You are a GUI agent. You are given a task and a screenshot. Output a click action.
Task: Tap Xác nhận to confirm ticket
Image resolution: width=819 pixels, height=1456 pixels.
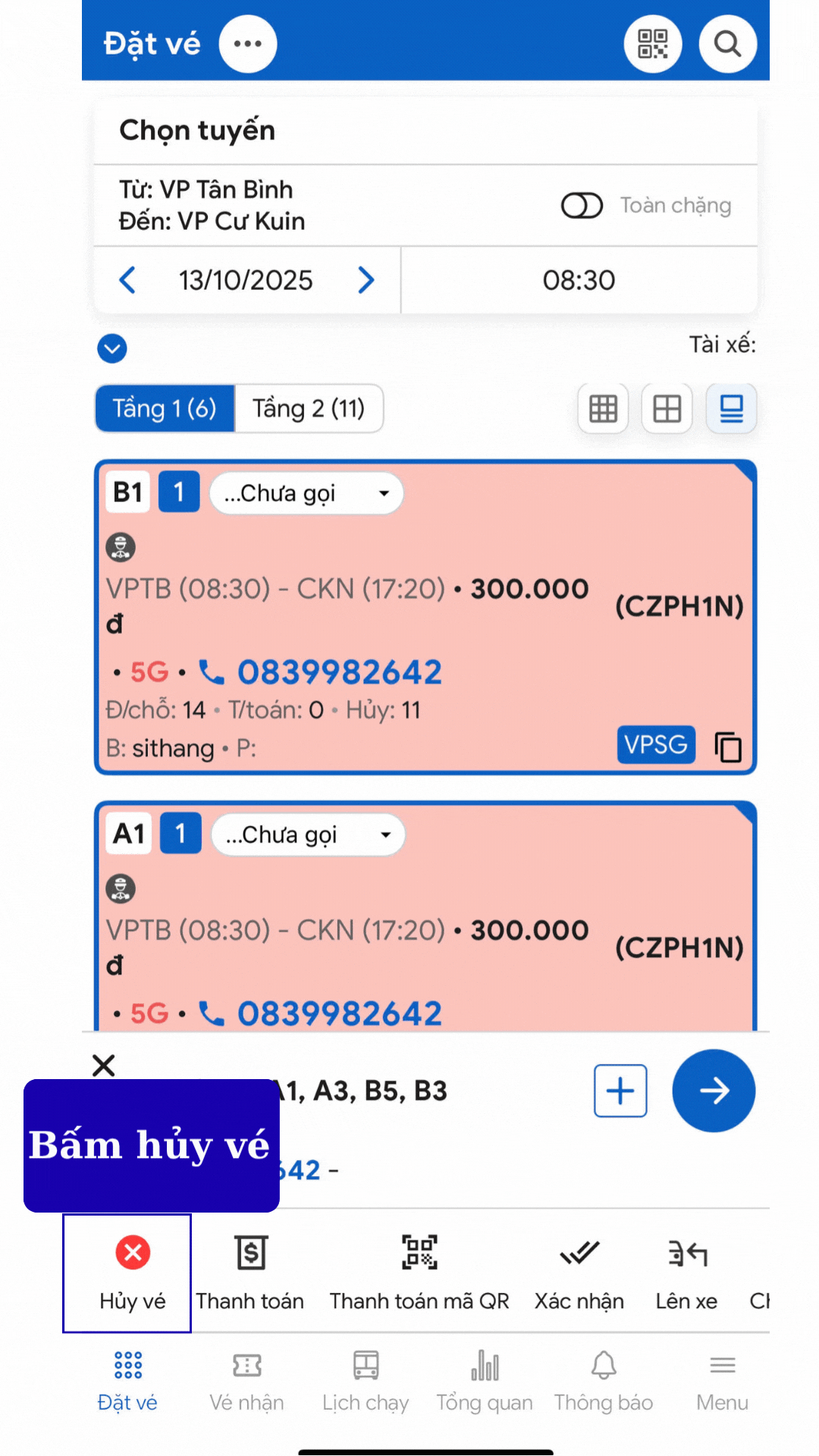[x=579, y=1272]
